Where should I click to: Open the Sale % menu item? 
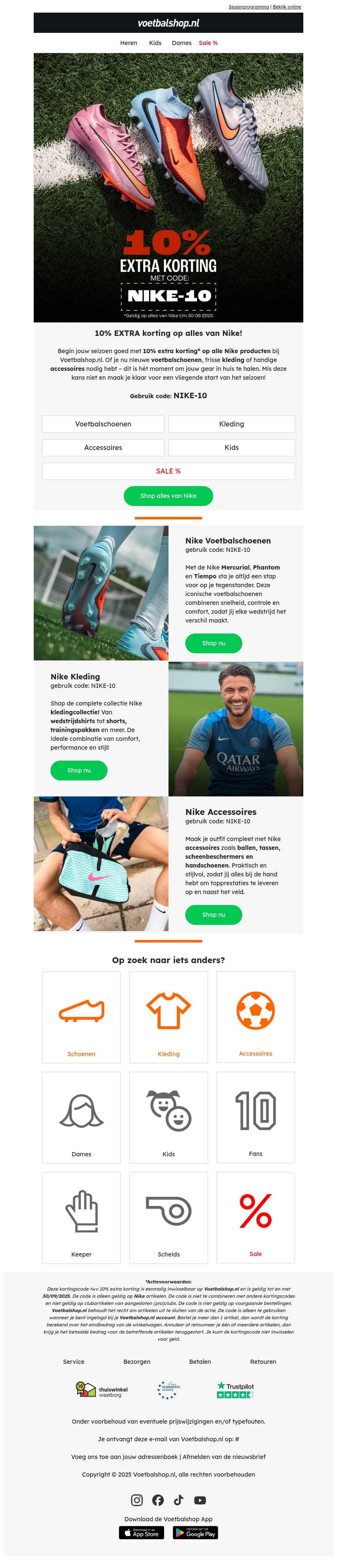click(x=208, y=43)
